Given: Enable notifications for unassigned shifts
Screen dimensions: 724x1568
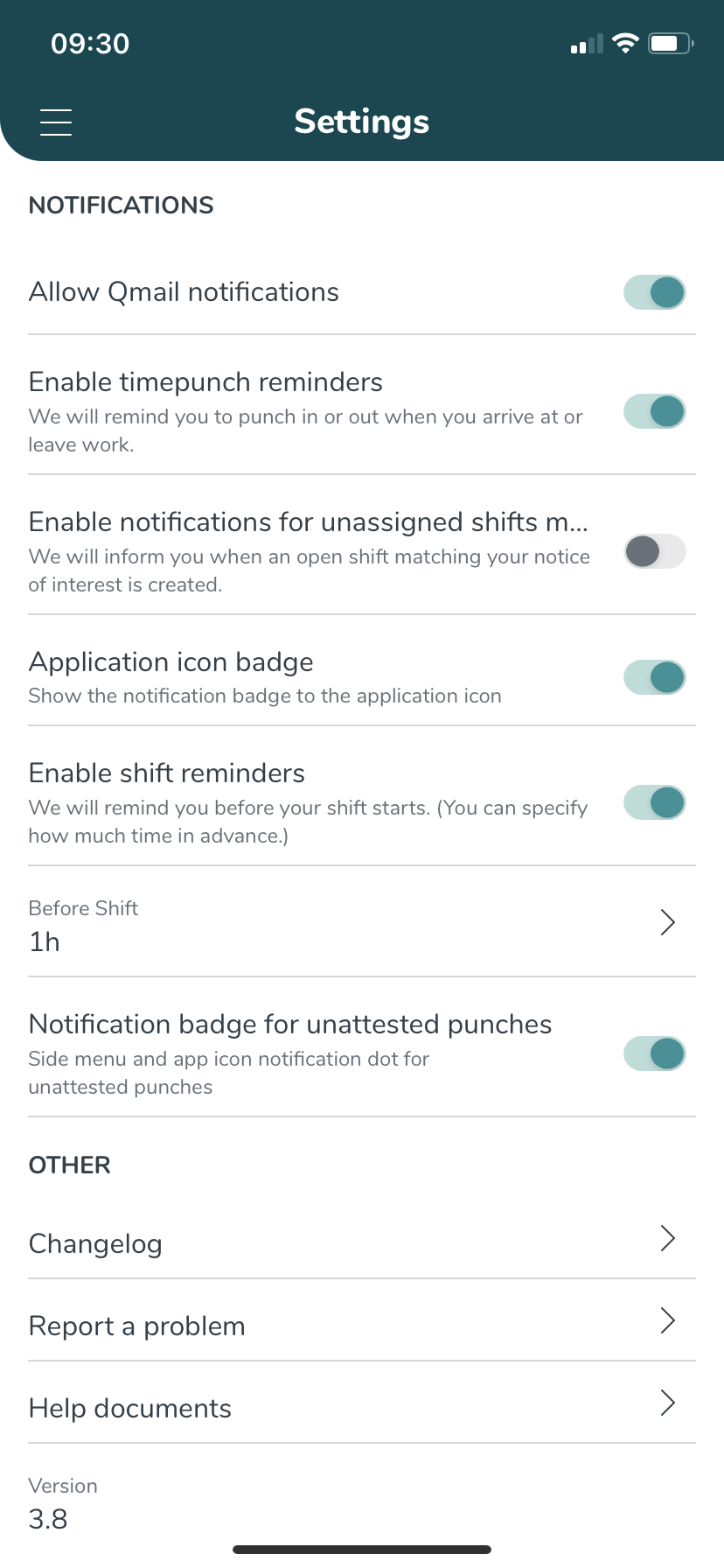Looking at the screenshot, I should (655, 551).
